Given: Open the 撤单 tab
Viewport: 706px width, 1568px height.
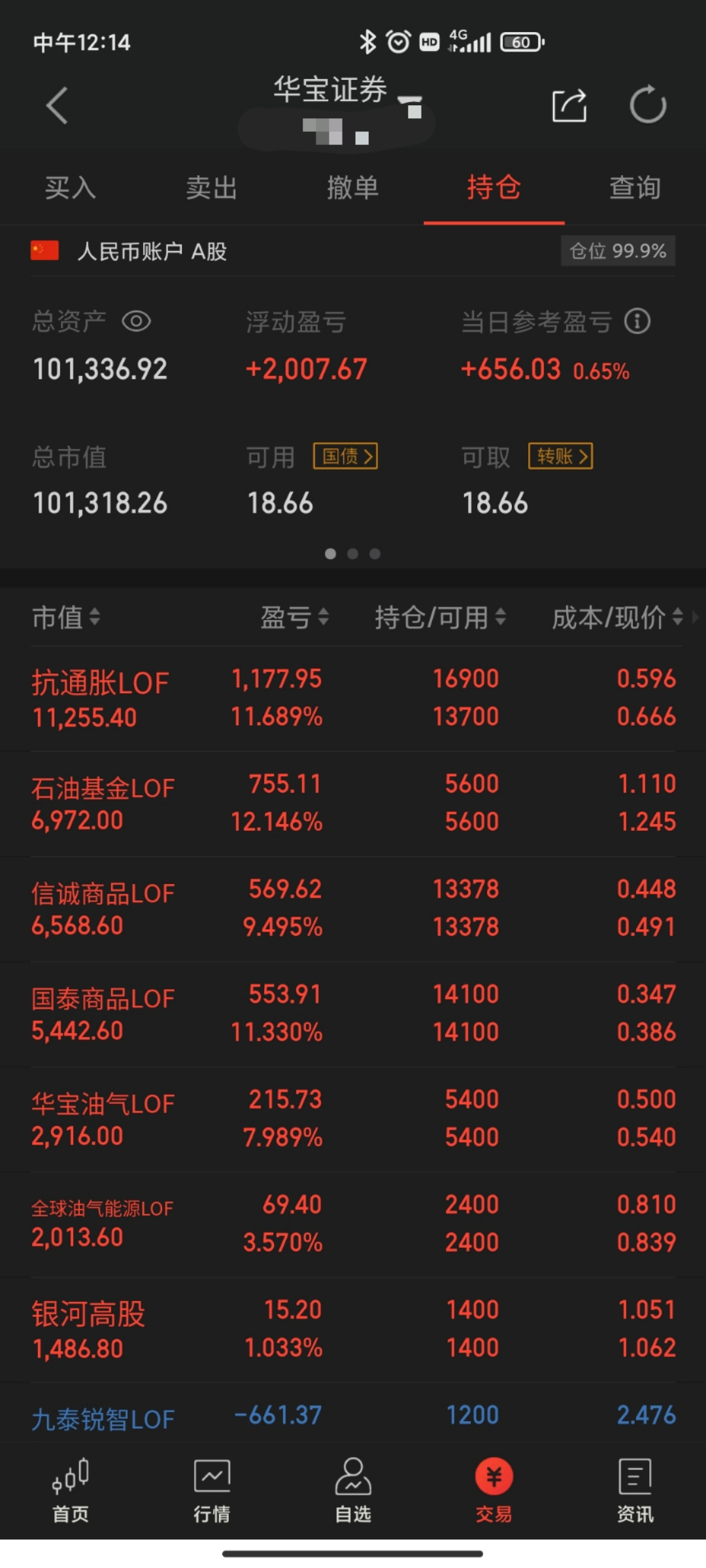Looking at the screenshot, I should [353, 188].
